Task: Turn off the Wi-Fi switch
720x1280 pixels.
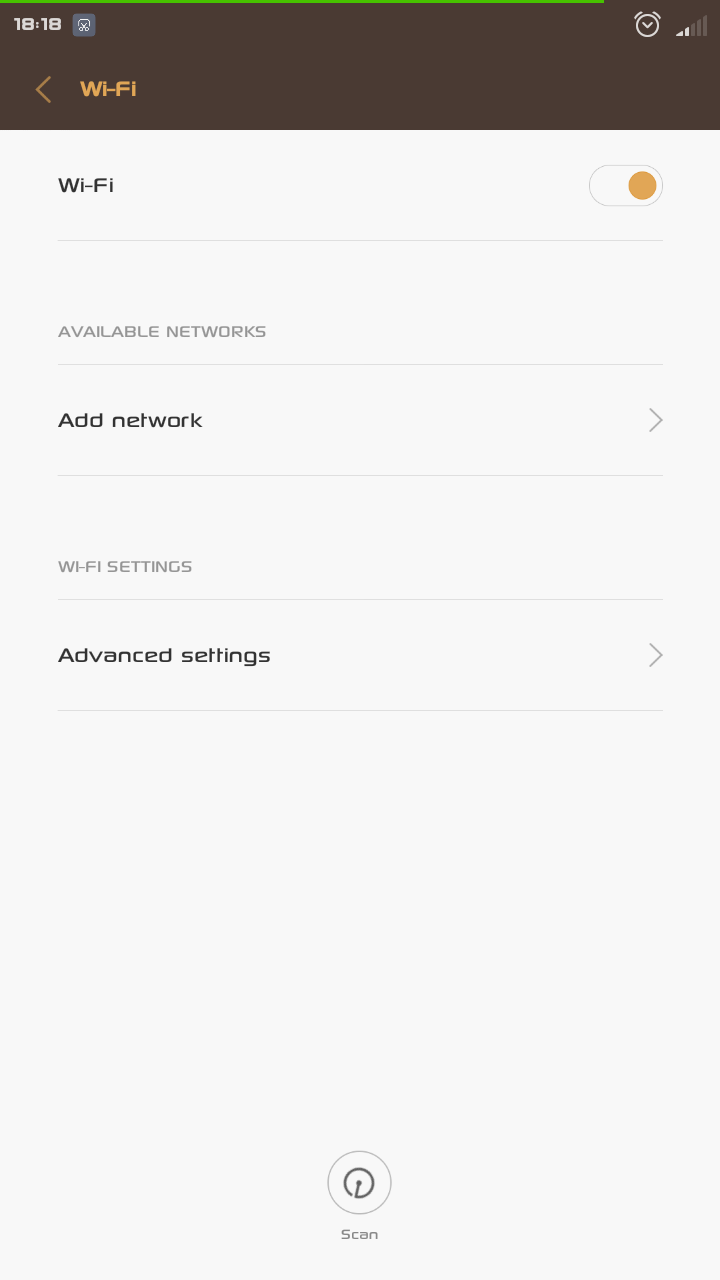Action: click(x=626, y=186)
